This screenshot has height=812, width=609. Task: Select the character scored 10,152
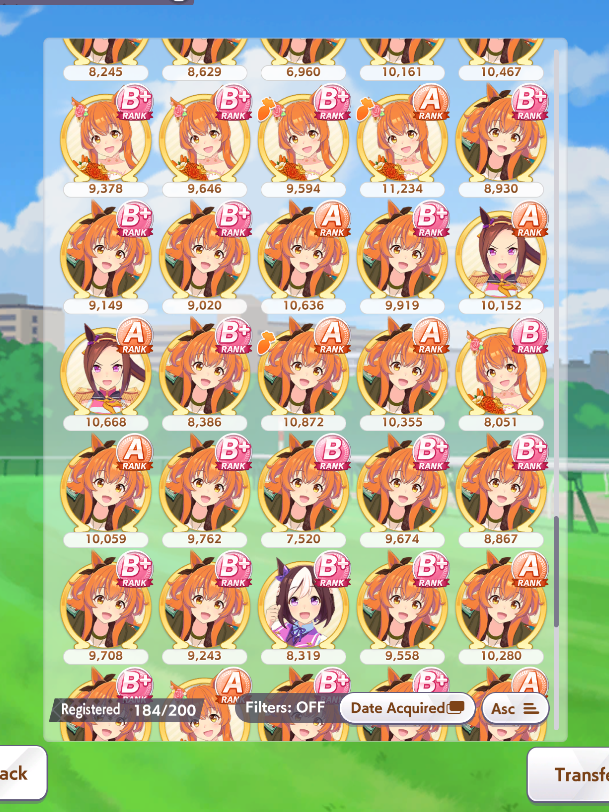click(x=500, y=253)
